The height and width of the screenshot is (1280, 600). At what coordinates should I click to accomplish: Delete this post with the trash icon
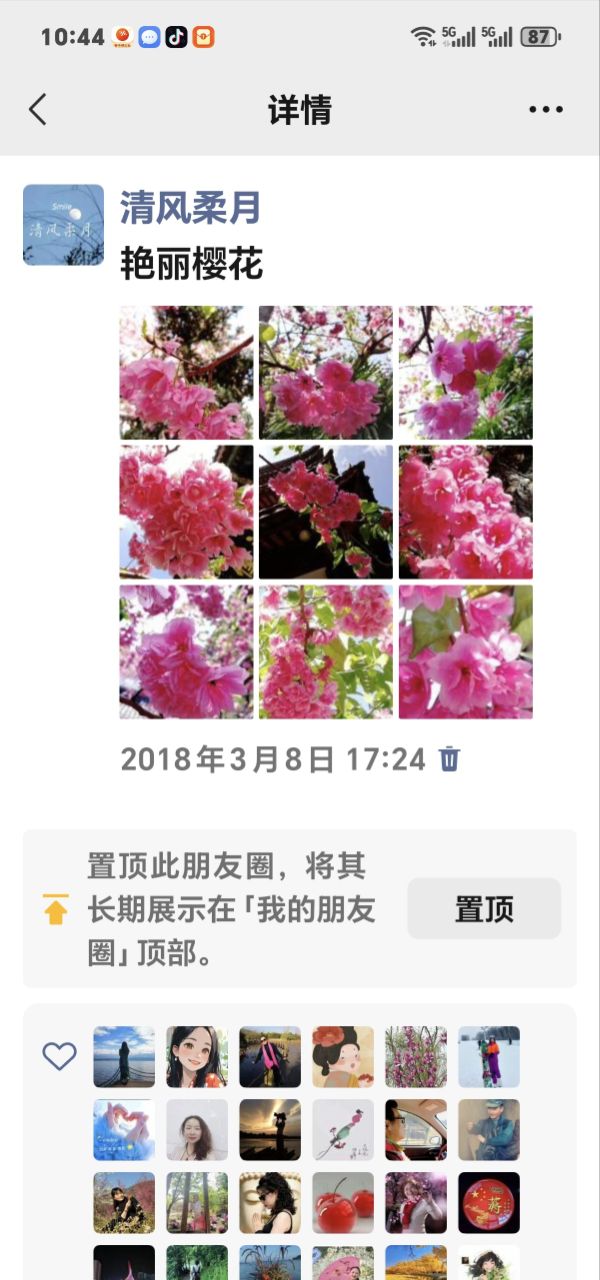coord(450,759)
